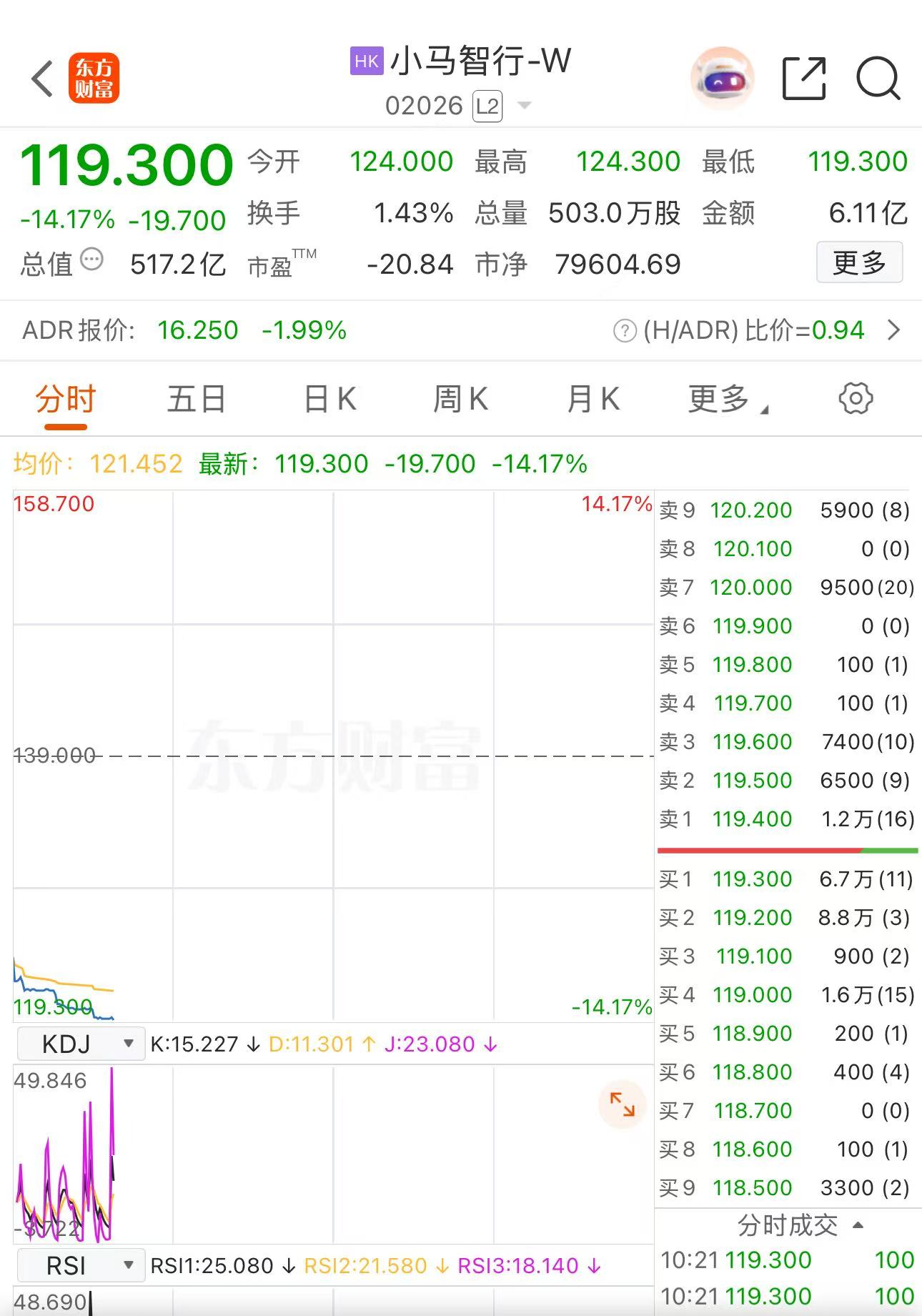The height and width of the screenshot is (1316, 922).
Task: Toggle the 分时成交 trades list
Action: coord(800,1225)
